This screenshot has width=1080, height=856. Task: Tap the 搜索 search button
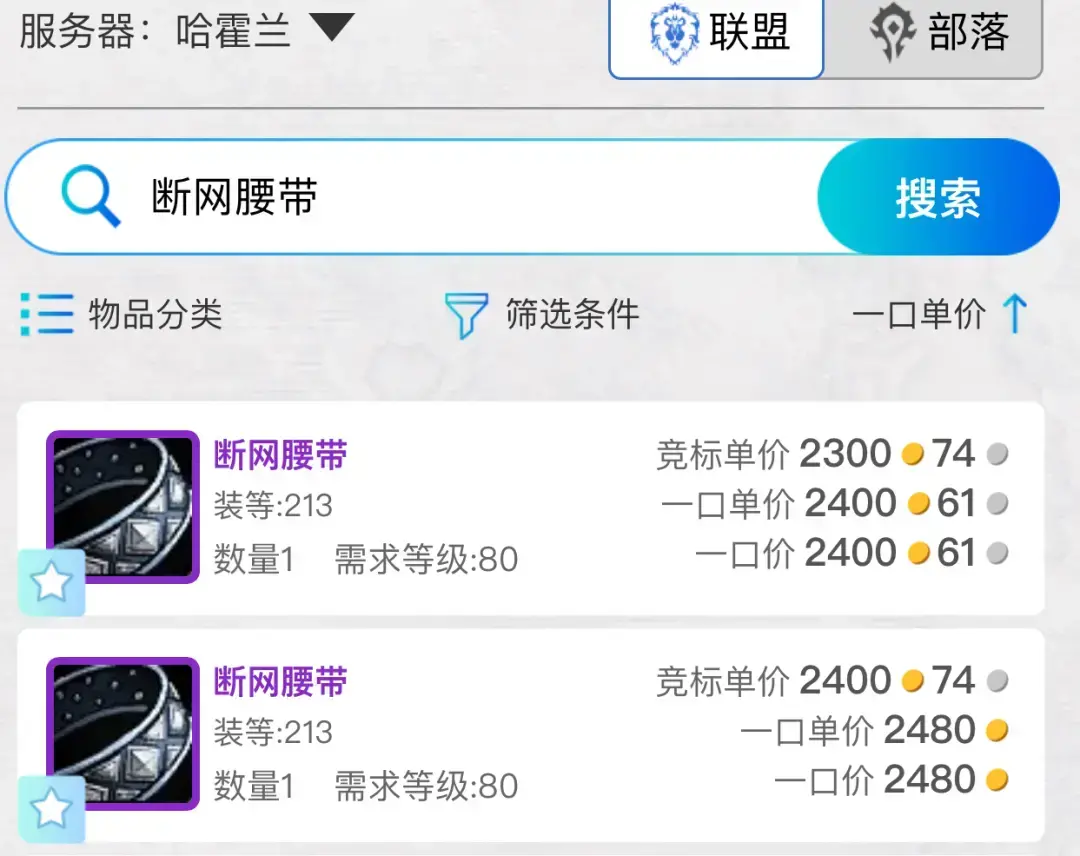tap(937, 197)
